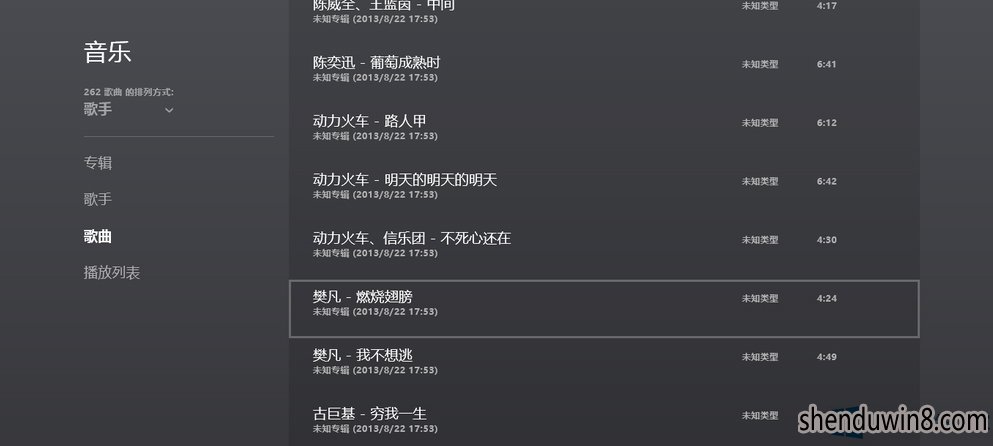Viewport: 993px width, 446px height.
Task: Open the sort-by 歌手 dropdown
Action: pos(128,110)
